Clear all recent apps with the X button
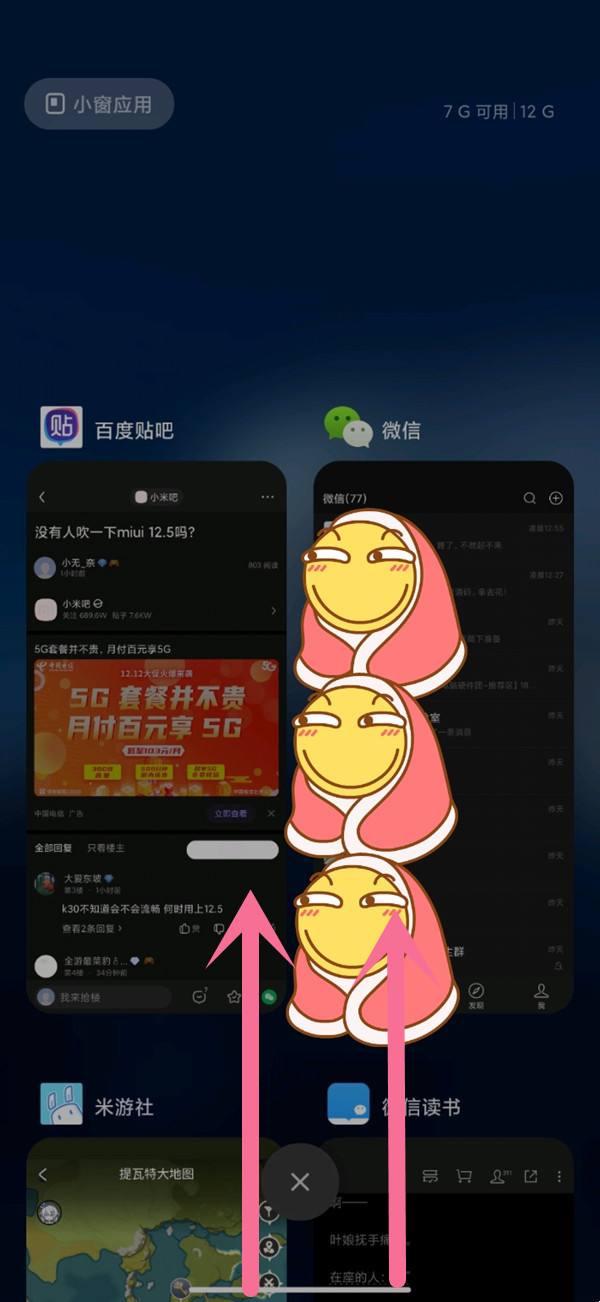This screenshot has width=600, height=1302. coord(300,1182)
